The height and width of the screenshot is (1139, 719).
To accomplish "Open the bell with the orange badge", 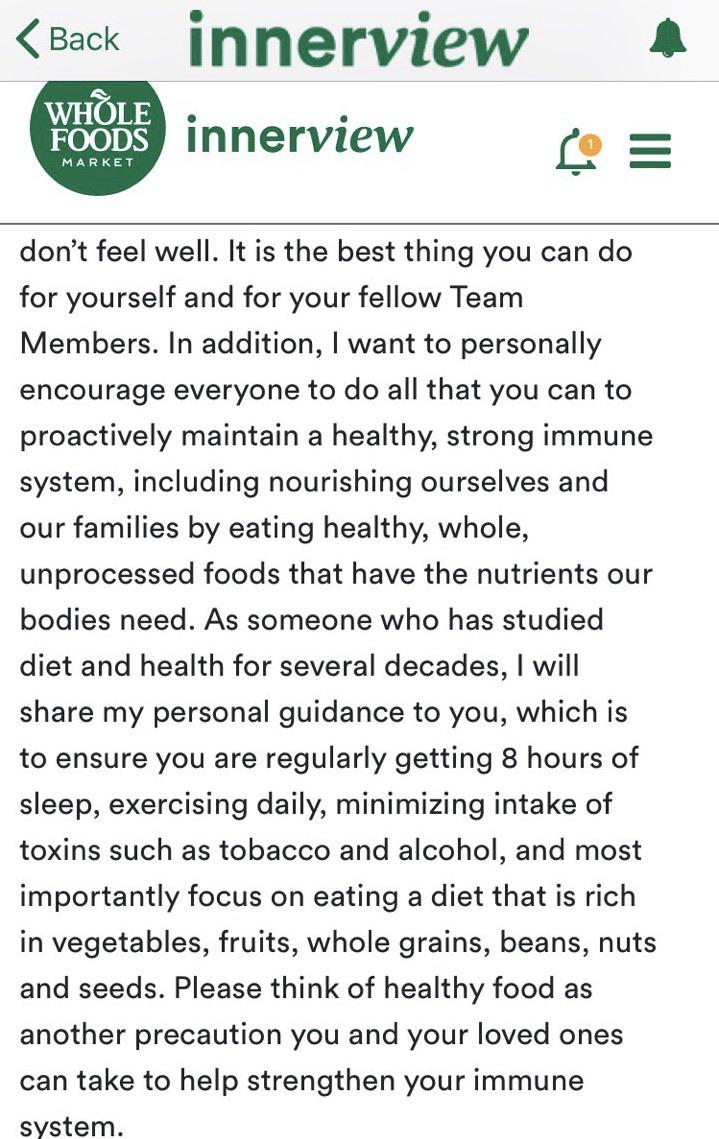I will click(x=577, y=153).
